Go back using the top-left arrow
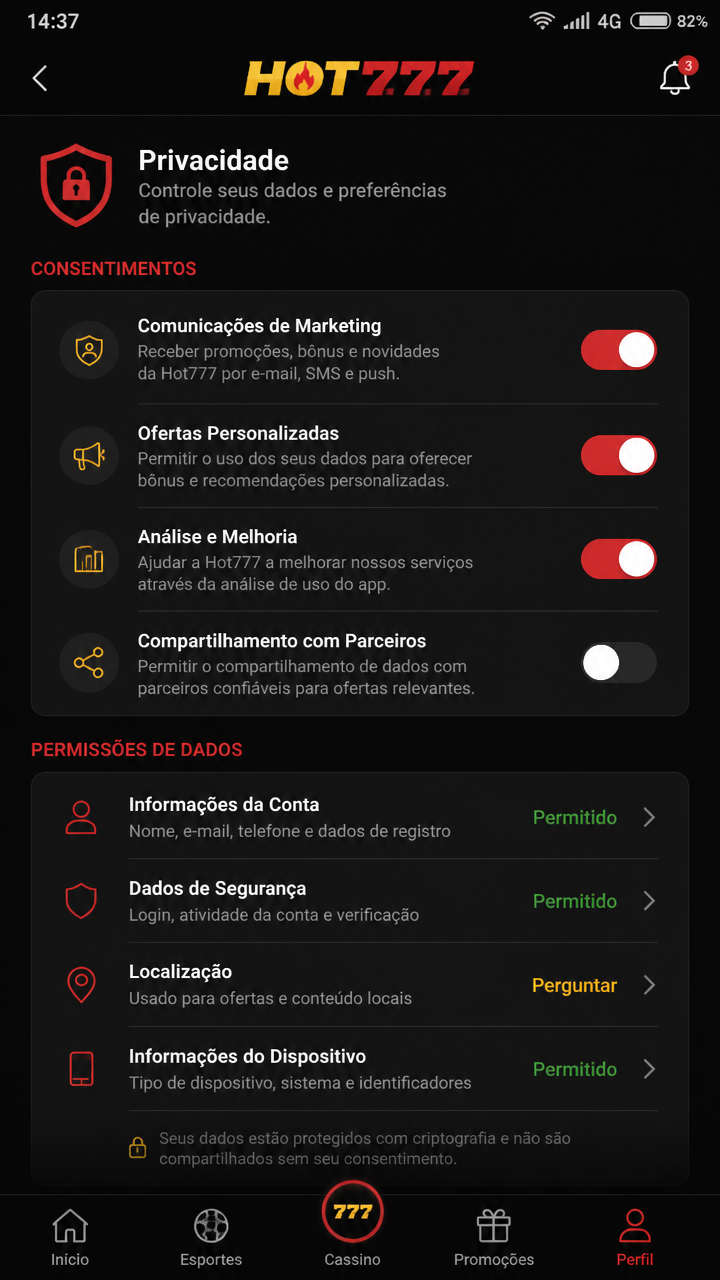This screenshot has width=720, height=1280. tap(40, 79)
